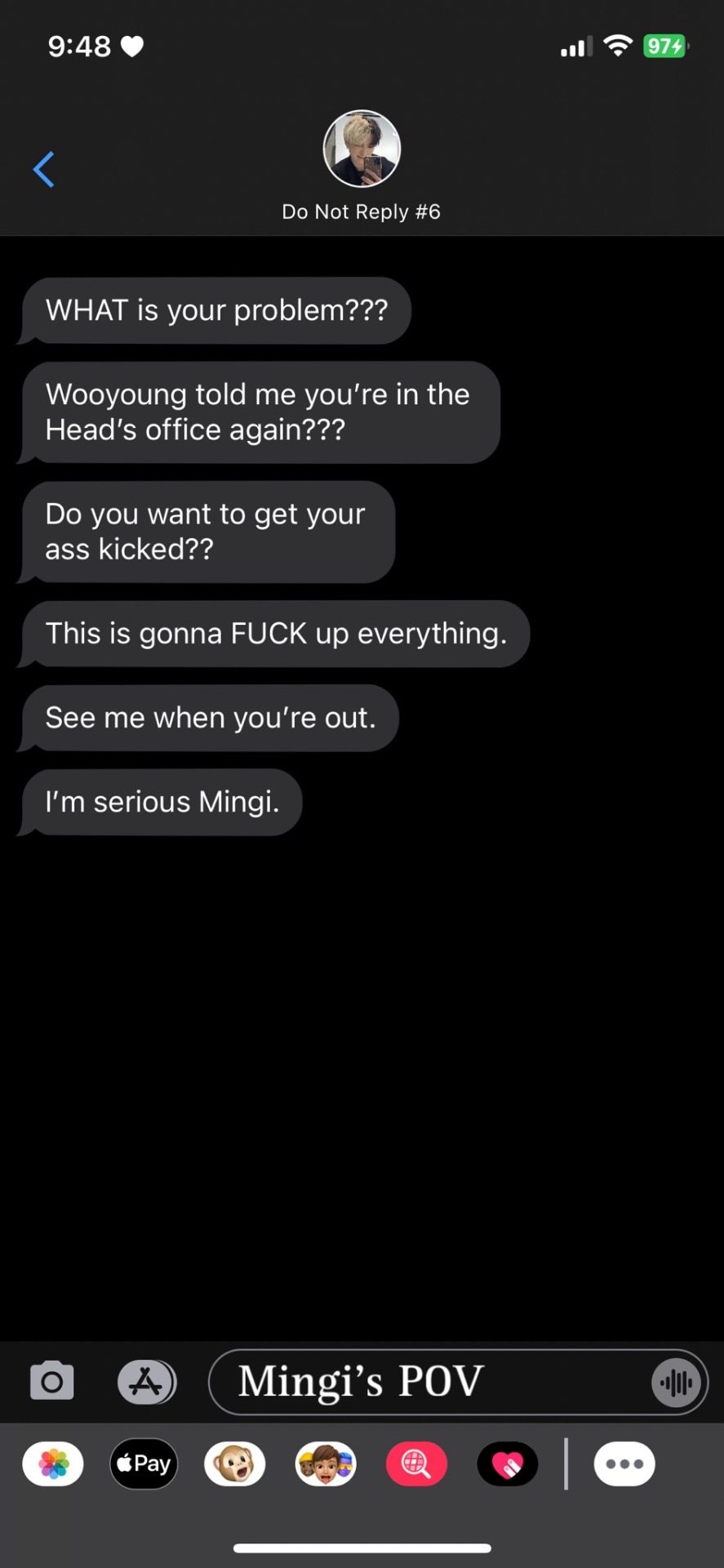Open the Digital Touch heart app
724x1568 pixels.
click(507, 1464)
